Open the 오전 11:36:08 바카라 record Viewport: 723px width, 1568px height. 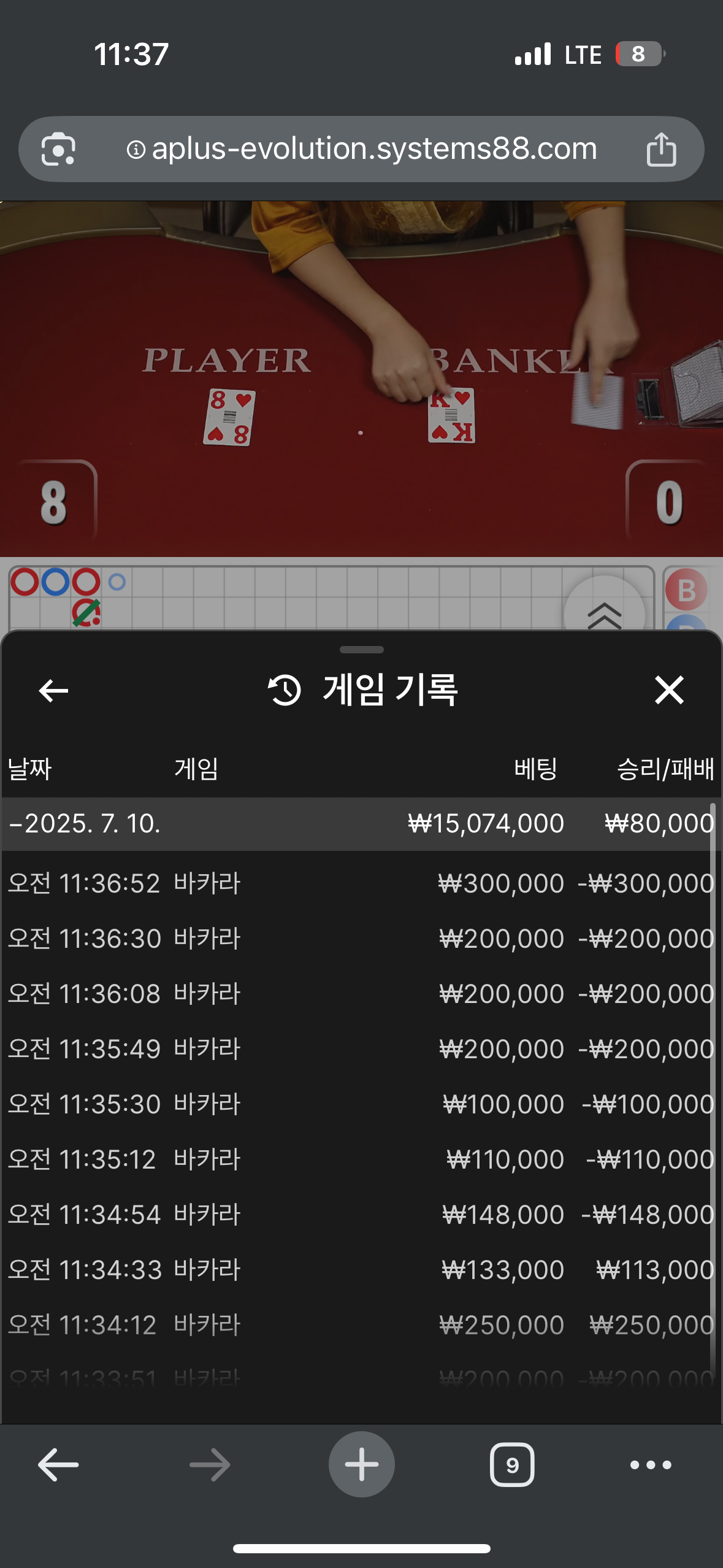point(361,994)
